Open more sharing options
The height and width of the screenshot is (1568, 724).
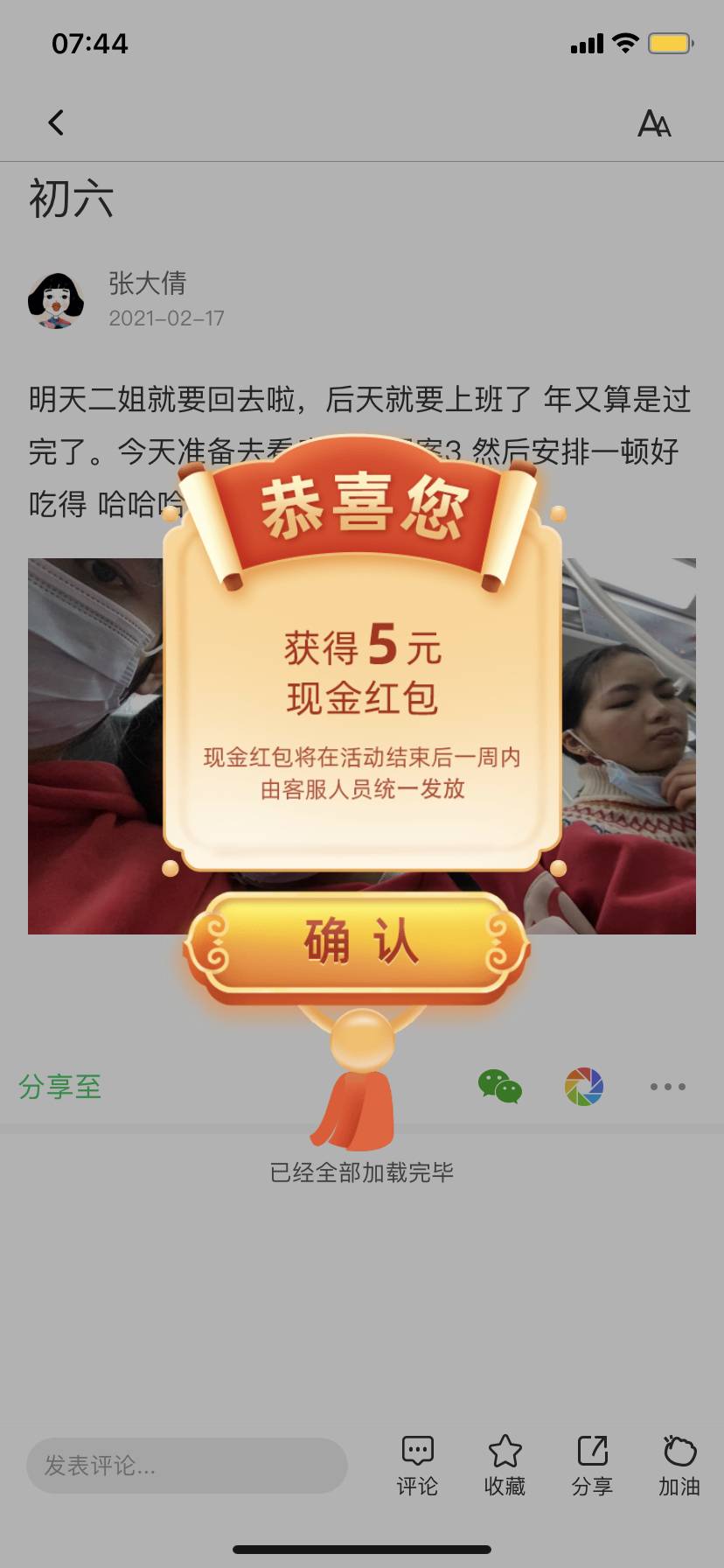(x=667, y=1087)
